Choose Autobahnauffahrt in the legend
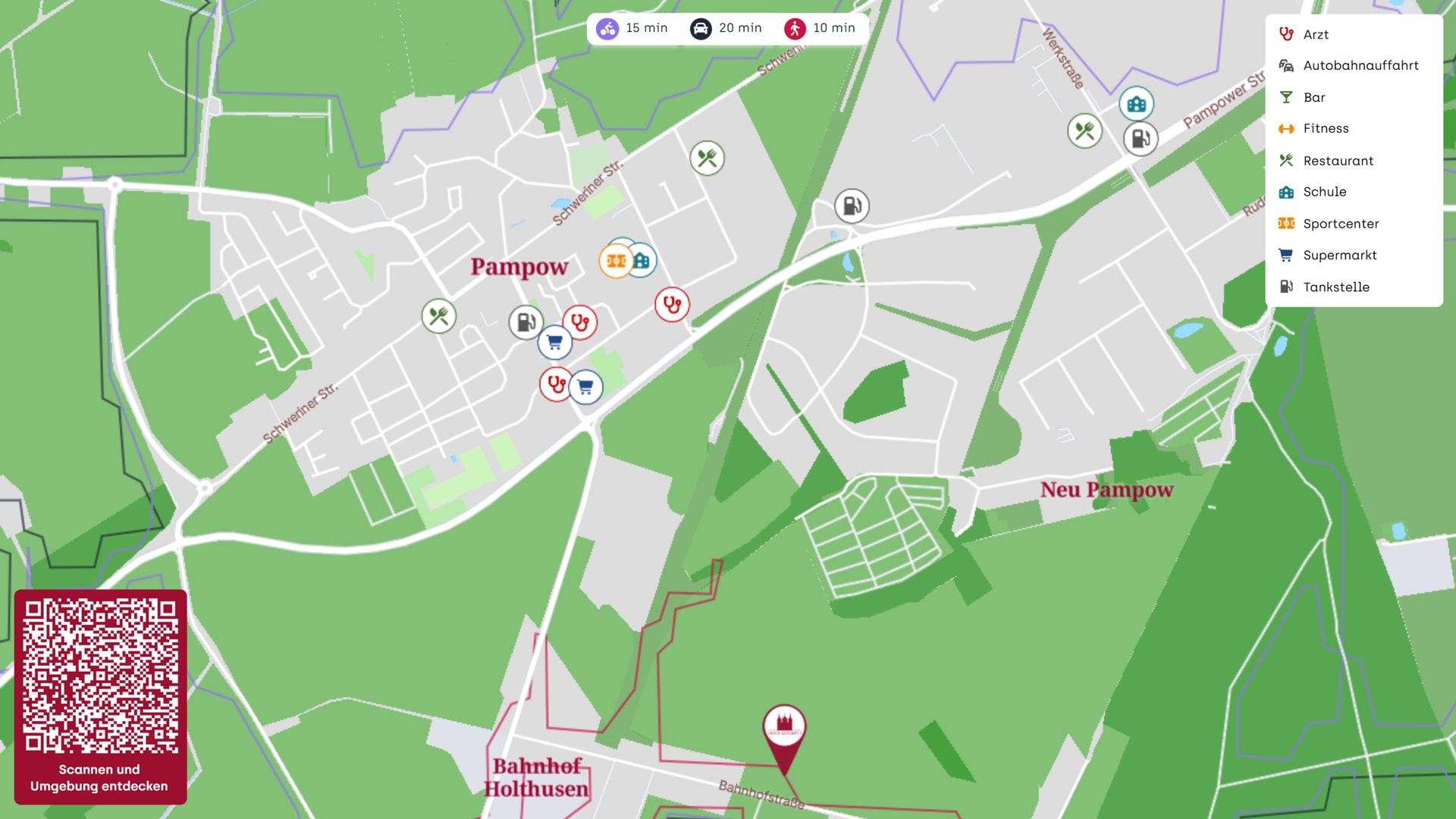This screenshot has height=819, width=1456. 1360,65
